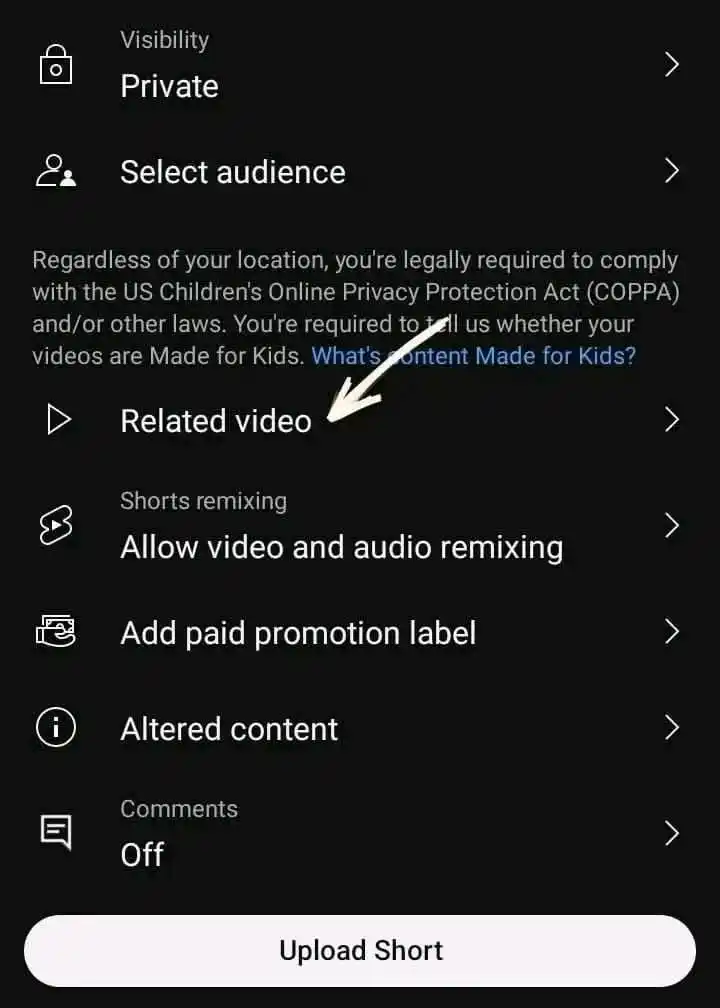Open the Visibility setting row

(360, 66)
